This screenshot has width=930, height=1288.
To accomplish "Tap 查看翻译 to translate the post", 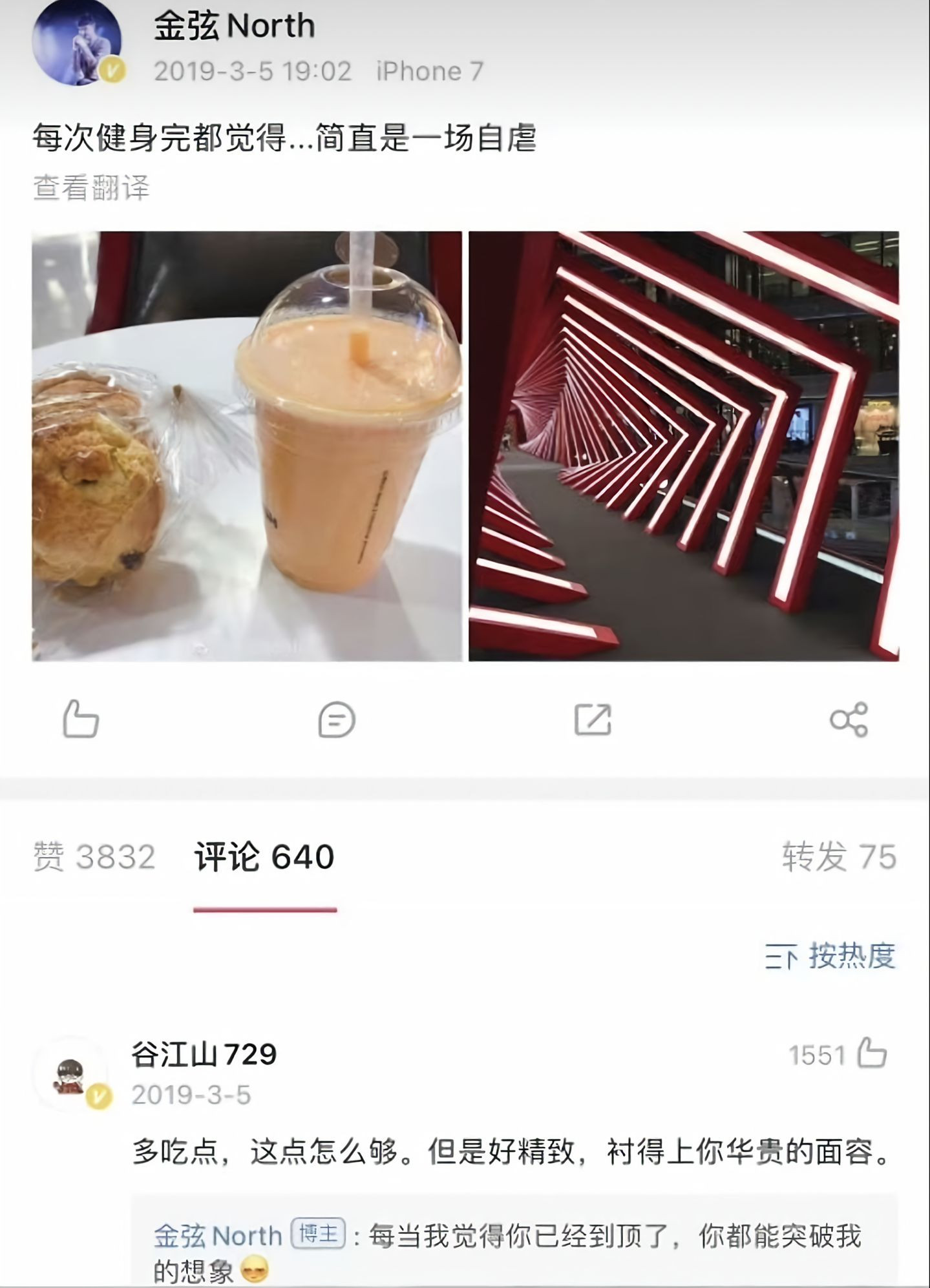I will [91, 188].
